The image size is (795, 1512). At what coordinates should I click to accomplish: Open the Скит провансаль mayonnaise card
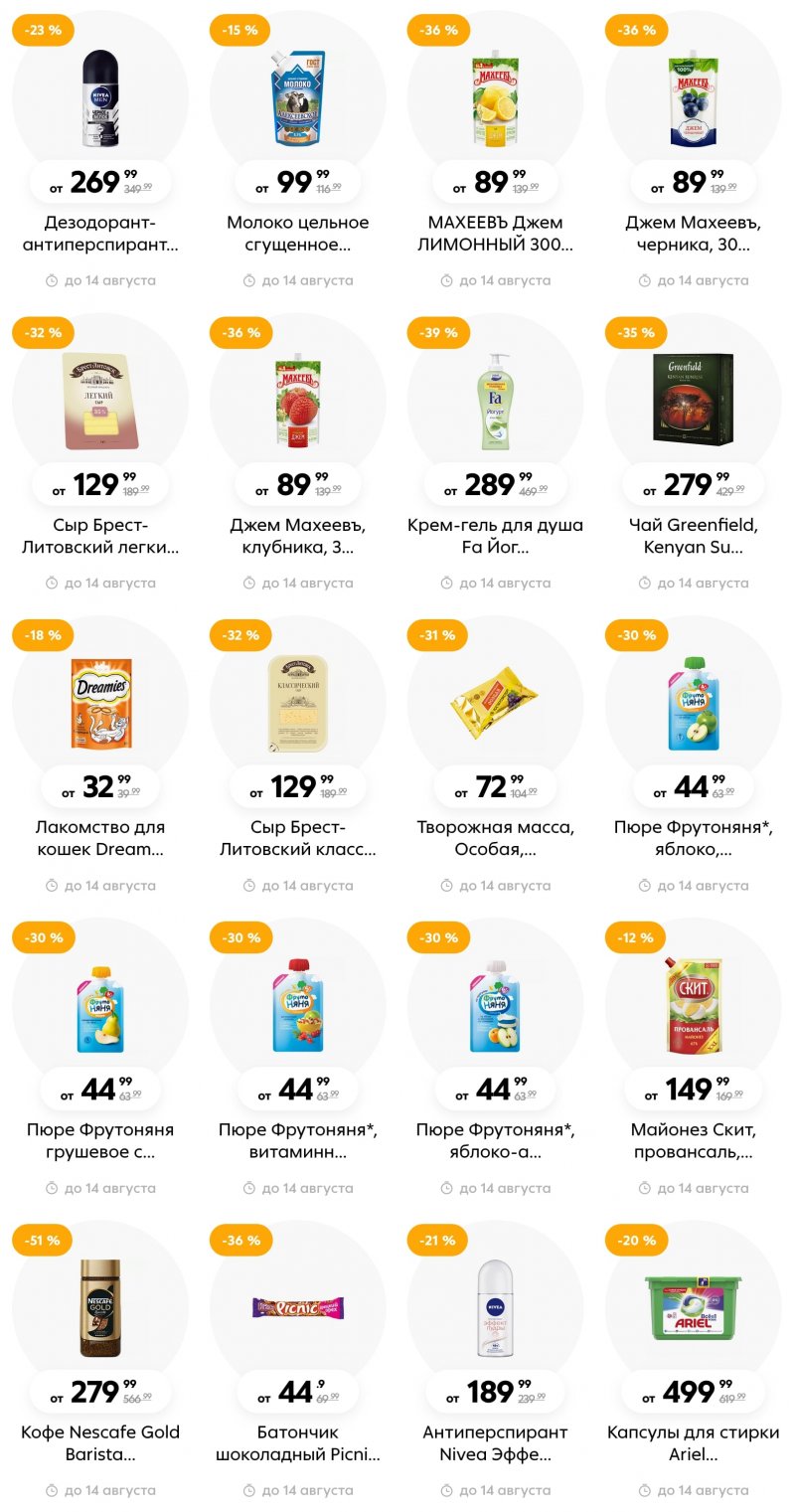tap(693, 1006)
